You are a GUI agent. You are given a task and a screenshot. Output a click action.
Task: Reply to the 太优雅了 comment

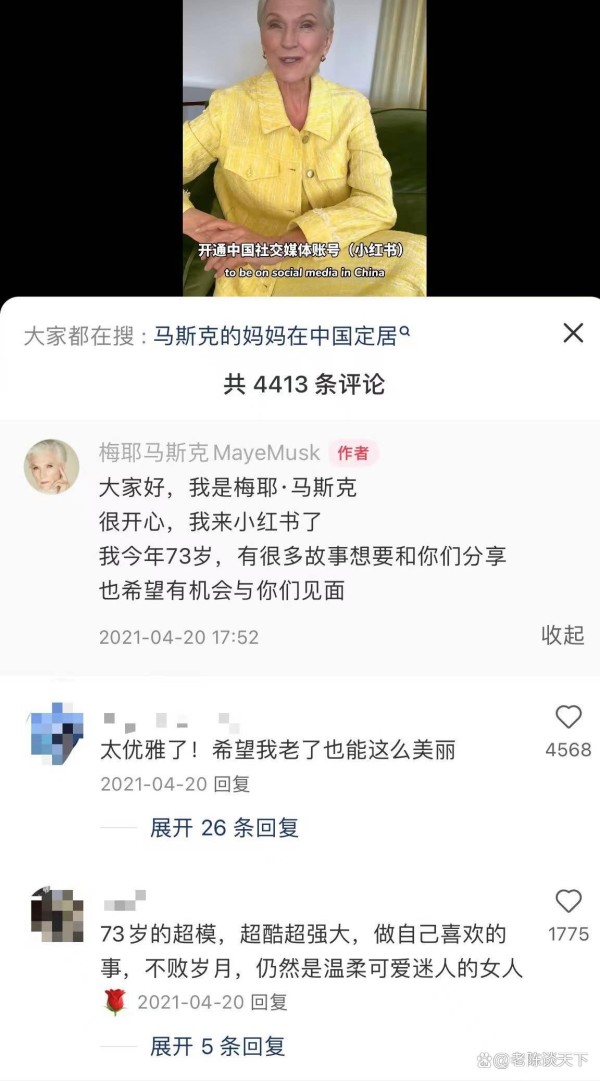[232, 784]
